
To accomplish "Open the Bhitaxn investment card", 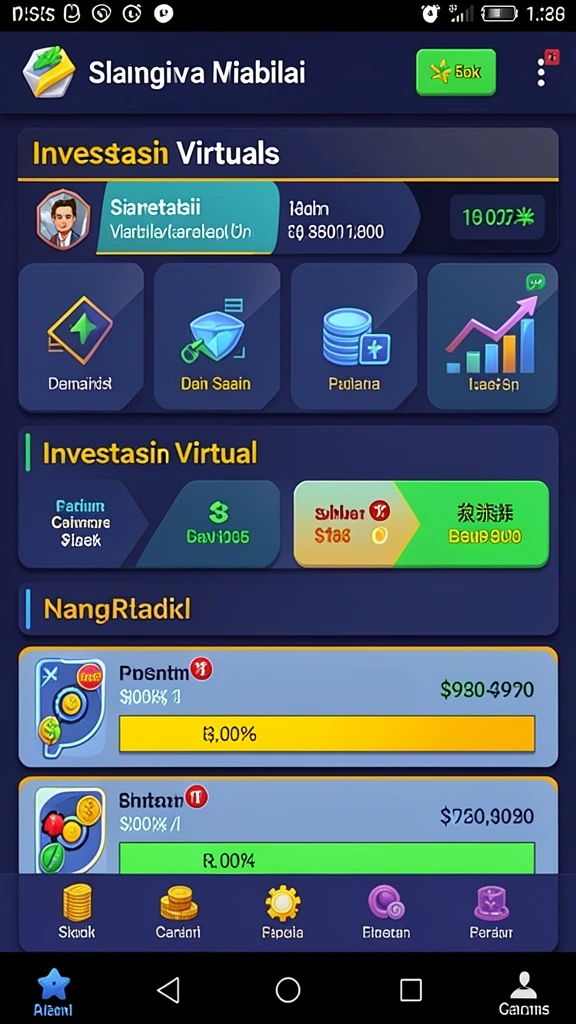I will click(x=288, y=825).
